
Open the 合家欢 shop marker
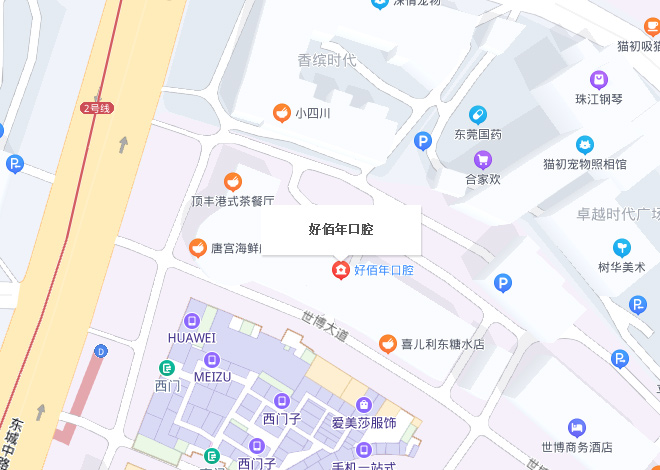[x=482, y=160]
